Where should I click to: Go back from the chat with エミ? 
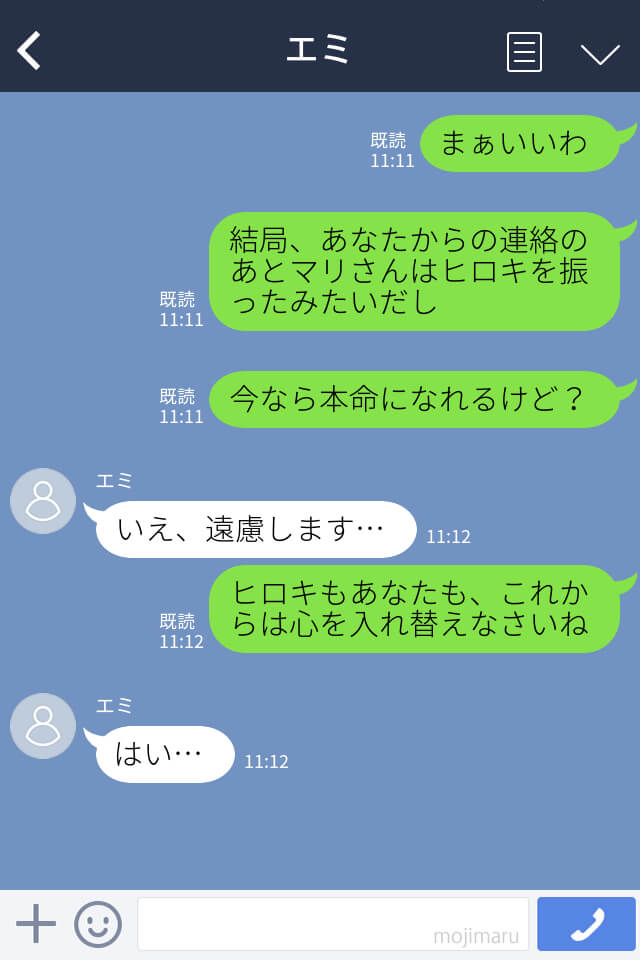(x=30, y=51)
